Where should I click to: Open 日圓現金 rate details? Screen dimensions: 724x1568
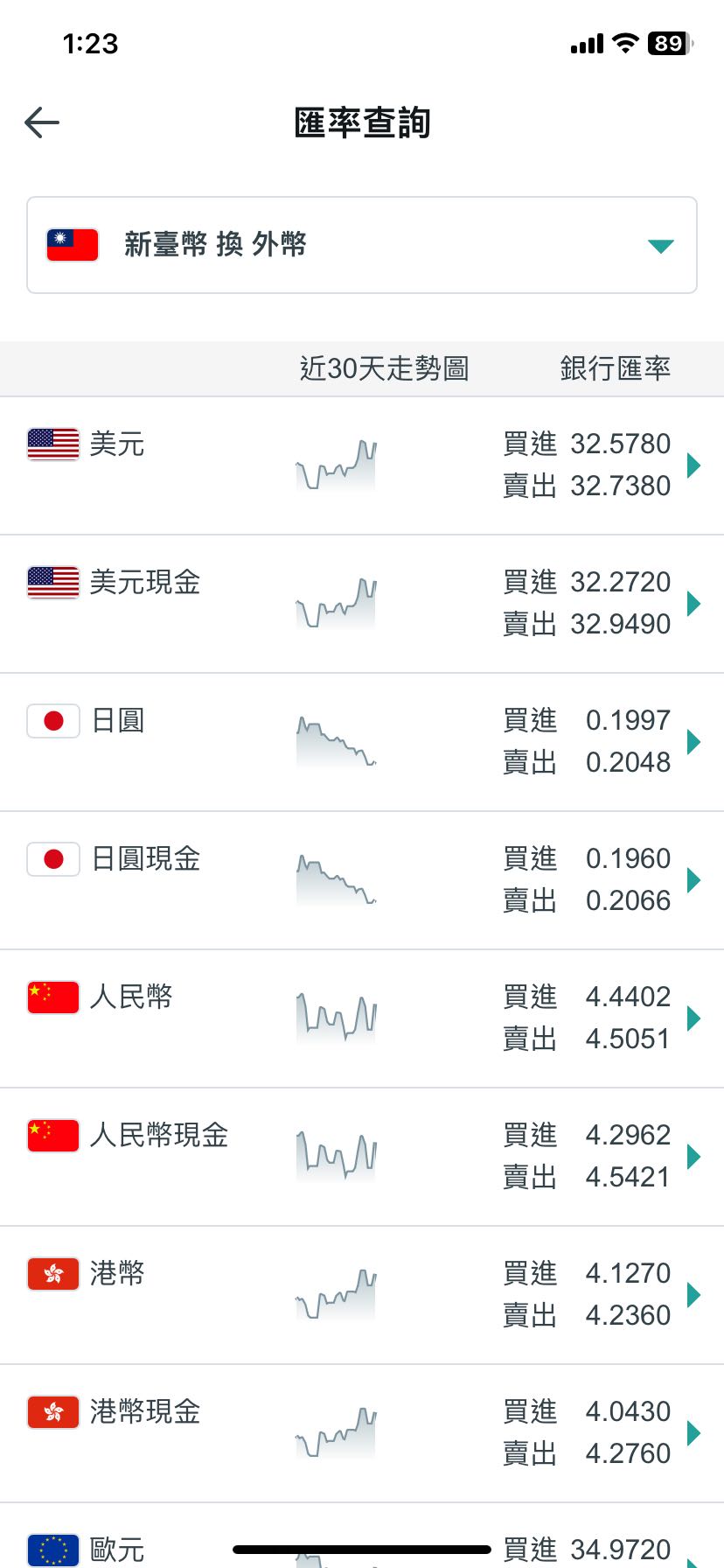[362, 880]
